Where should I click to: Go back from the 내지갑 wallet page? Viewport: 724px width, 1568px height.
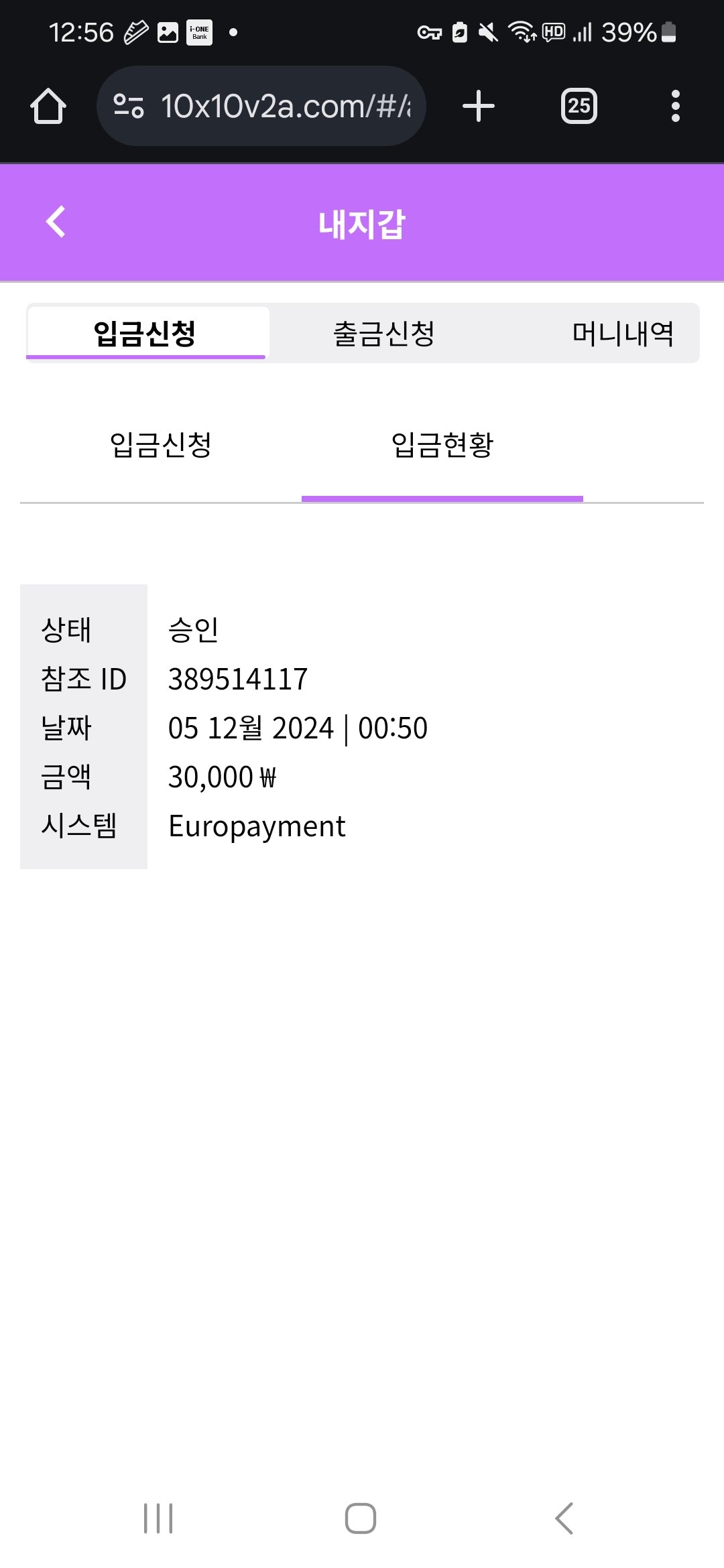[x=56, y=222]
